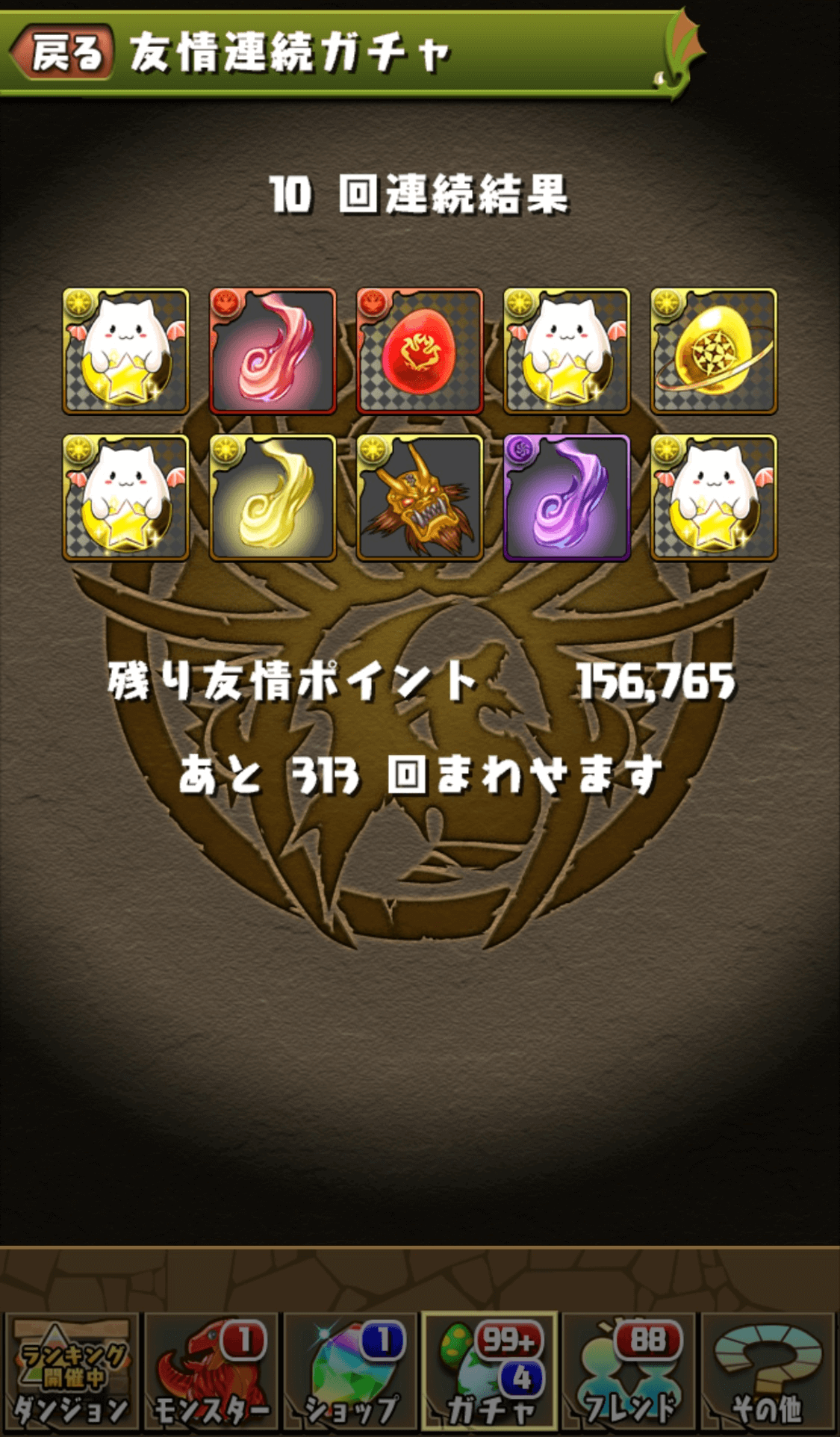
Task: Inspect the purple flame spirit result
Action: [x=567, y=498]
